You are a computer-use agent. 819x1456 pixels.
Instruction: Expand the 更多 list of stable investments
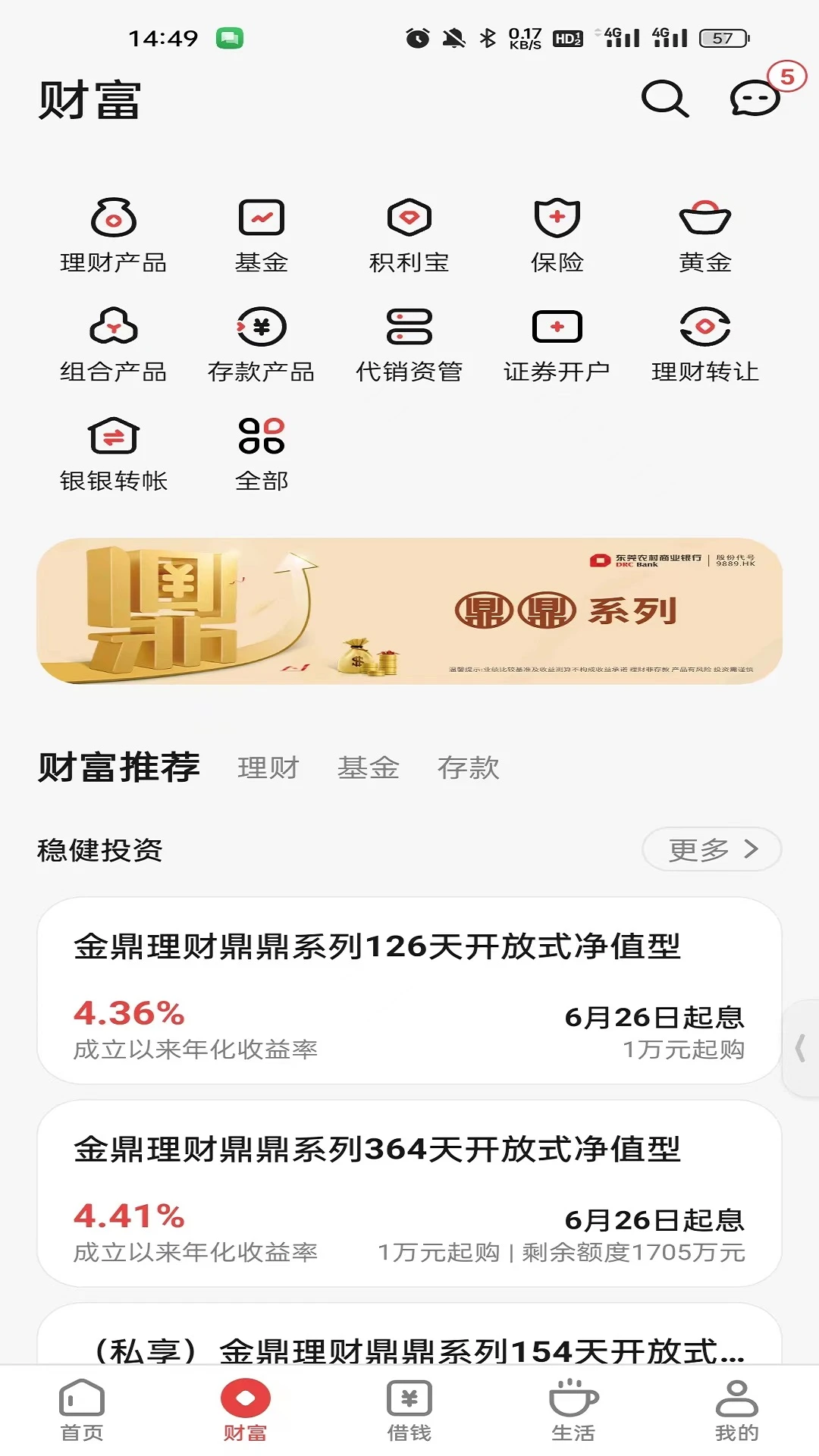click(711, 850)
